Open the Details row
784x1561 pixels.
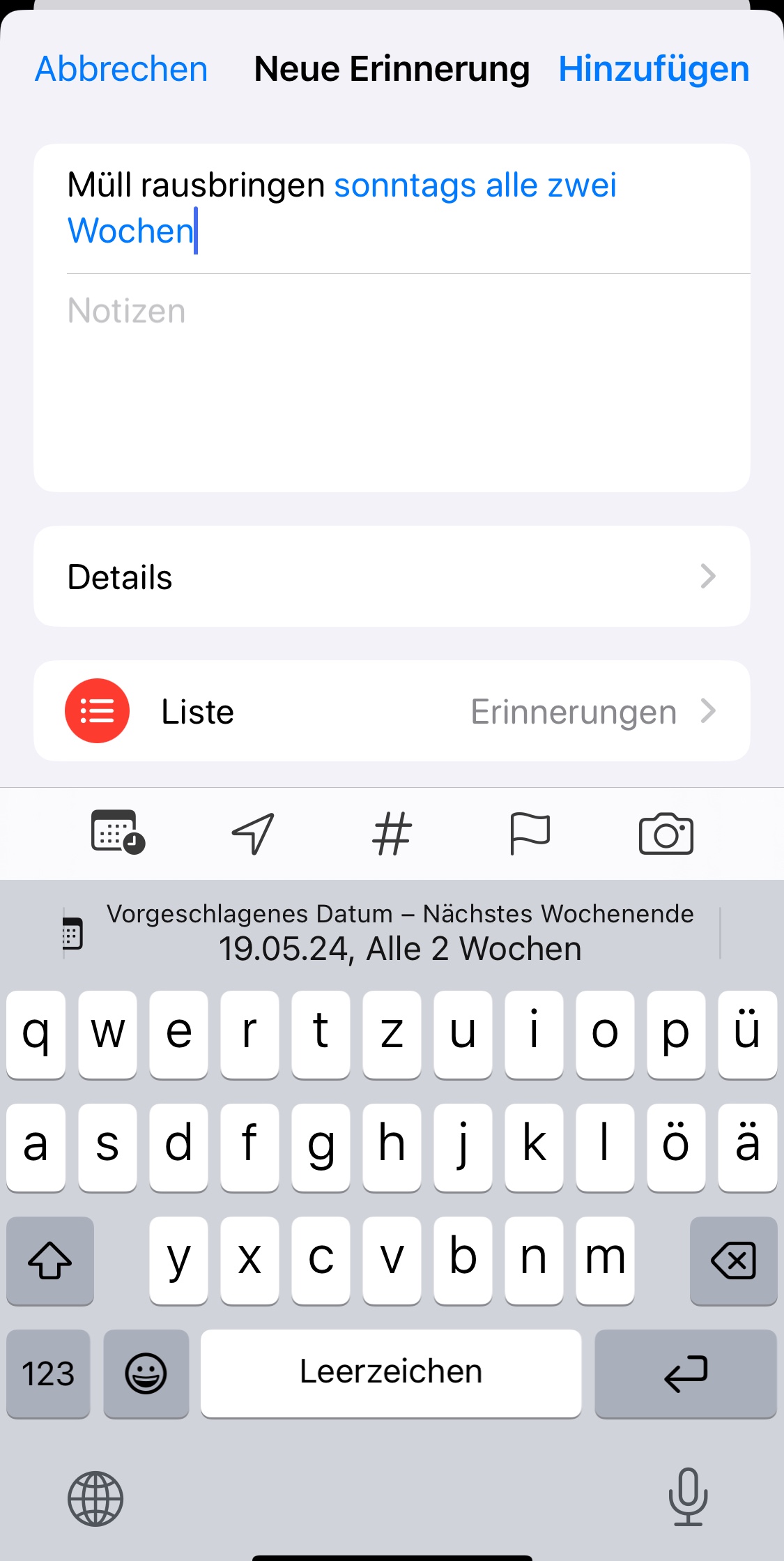pyautogui.click(x=392, y=577)
